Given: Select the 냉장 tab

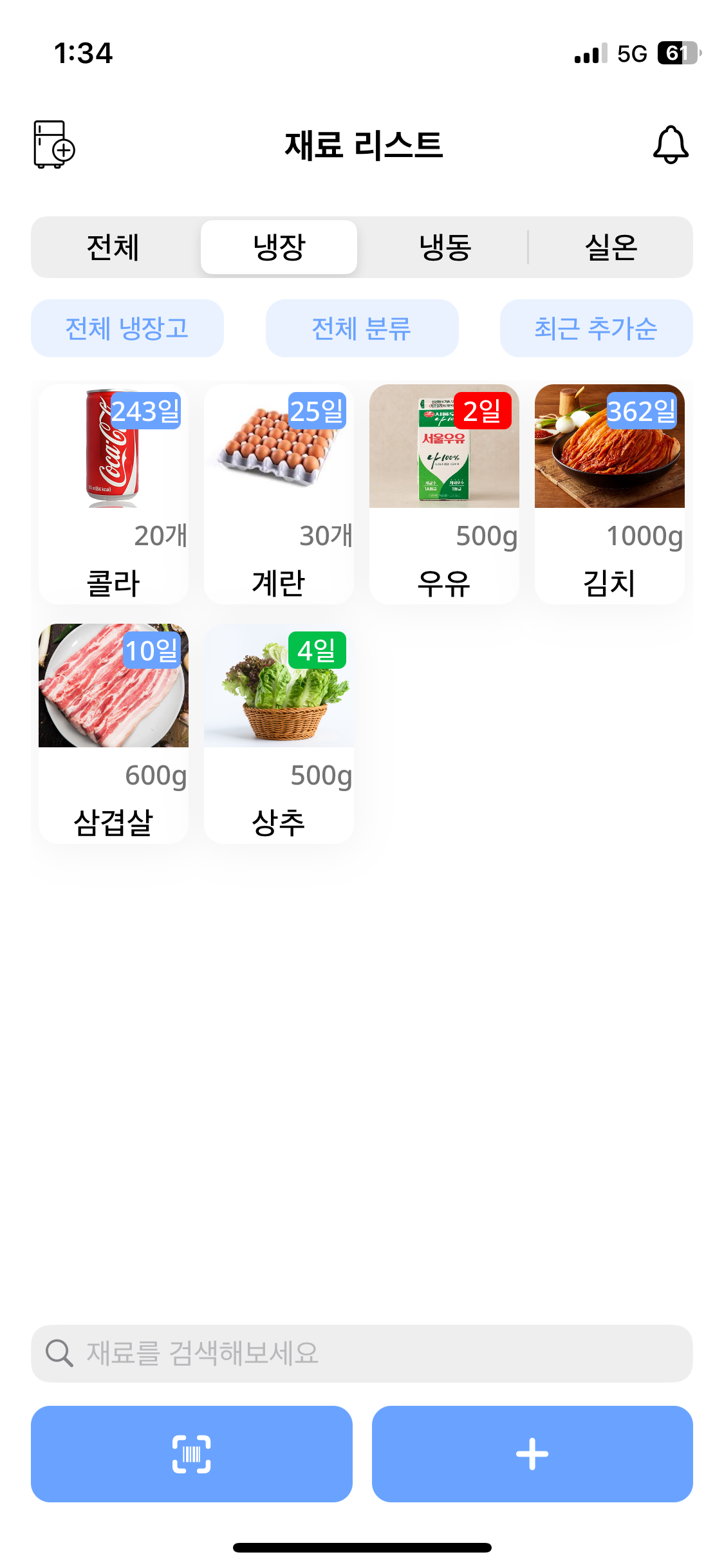Looking at the screenshot, I should coord(279,247).
